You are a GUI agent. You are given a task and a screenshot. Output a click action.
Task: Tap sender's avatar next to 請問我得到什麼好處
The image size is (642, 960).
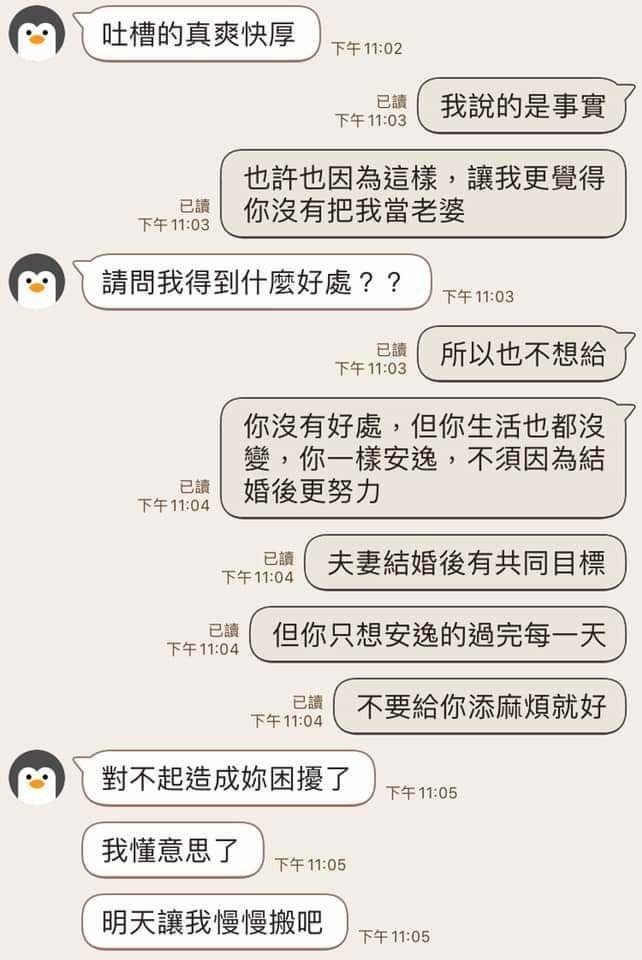pyautogui.click(x=37, y=281)
